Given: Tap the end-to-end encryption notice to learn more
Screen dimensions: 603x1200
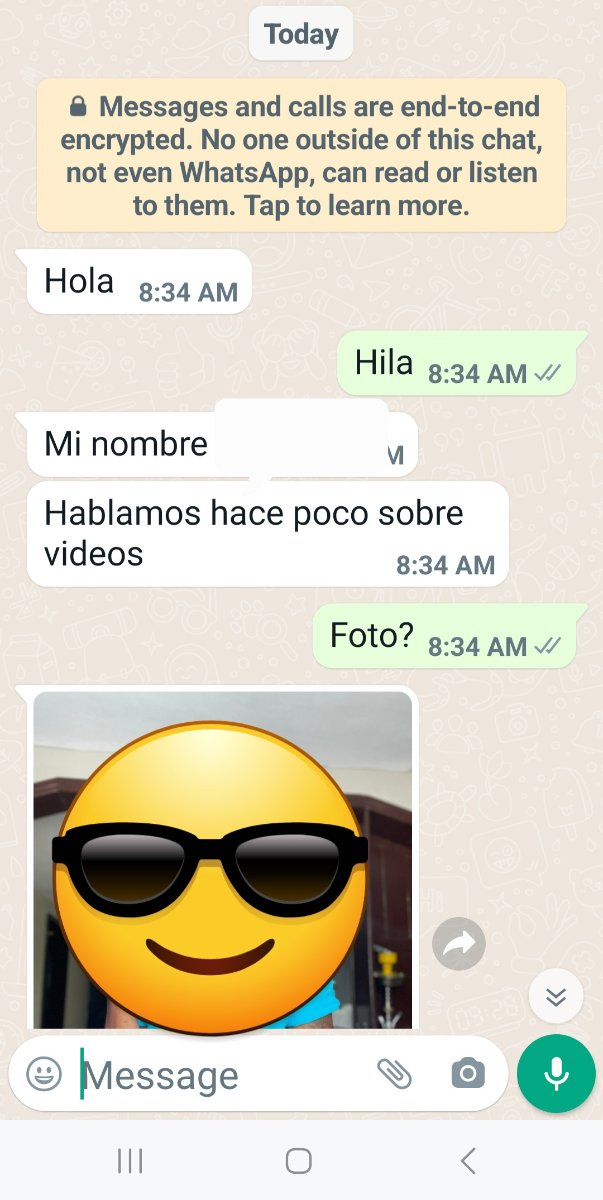Looking at the screenshot, I should click(x=301, y=155).
